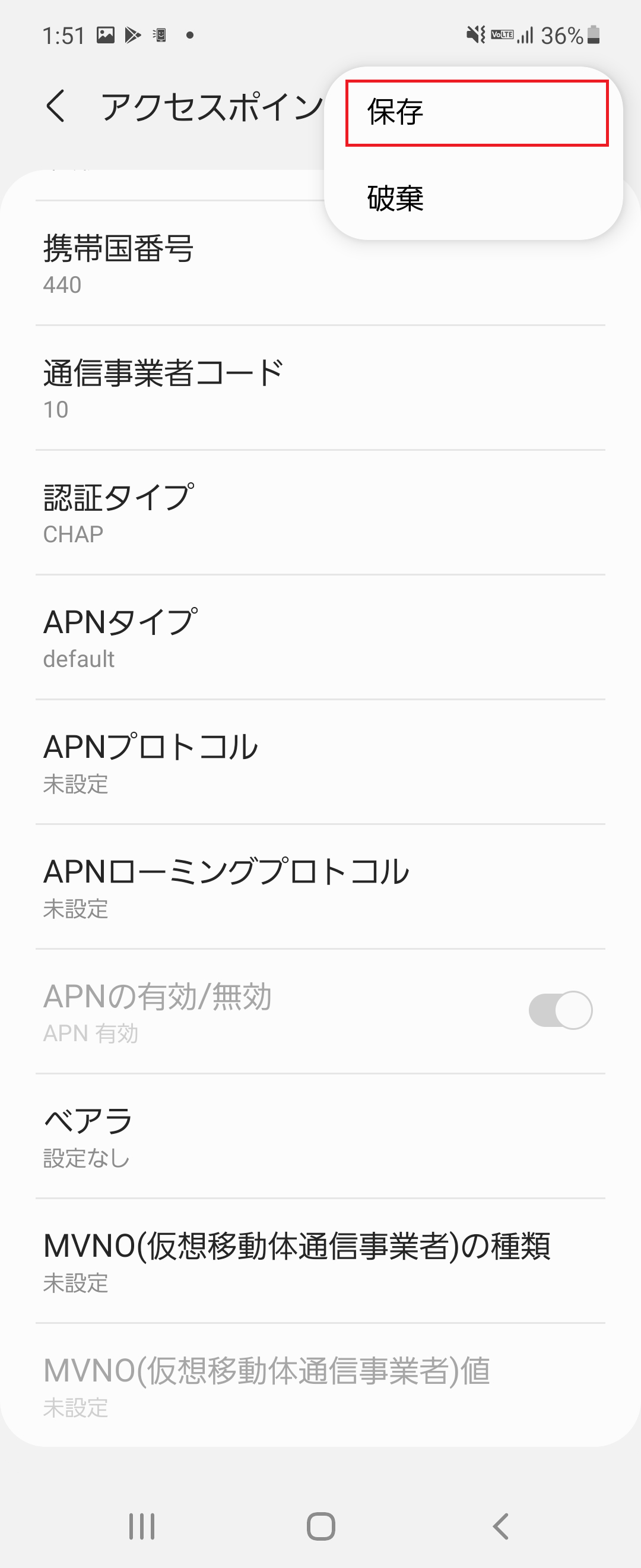Tap the muted vibration icon in status bar
The image size is (641, 1568).
pos(473,34)
